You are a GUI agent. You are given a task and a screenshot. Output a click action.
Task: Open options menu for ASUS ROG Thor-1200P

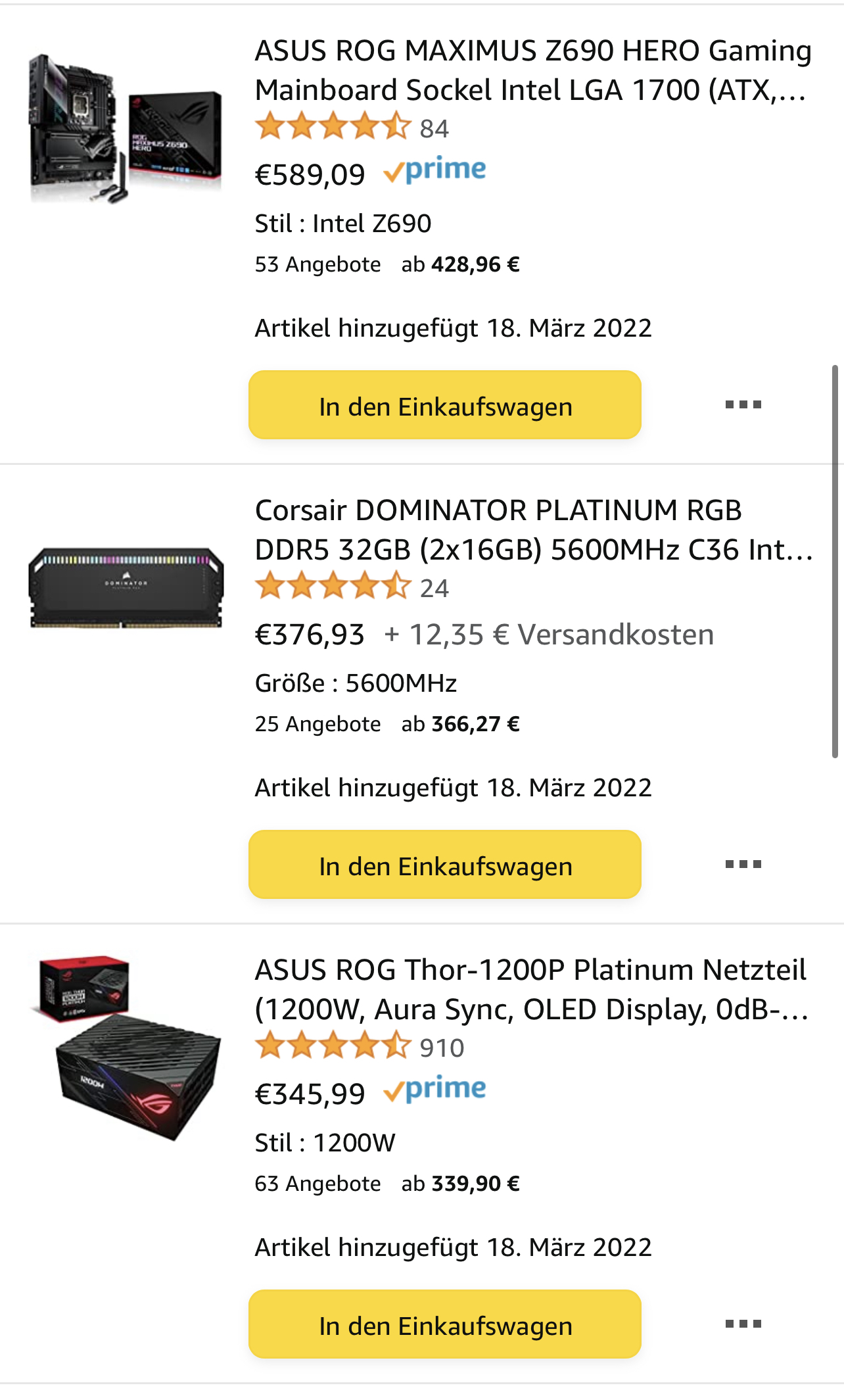pyautogui.click(x=743, y=1324)
